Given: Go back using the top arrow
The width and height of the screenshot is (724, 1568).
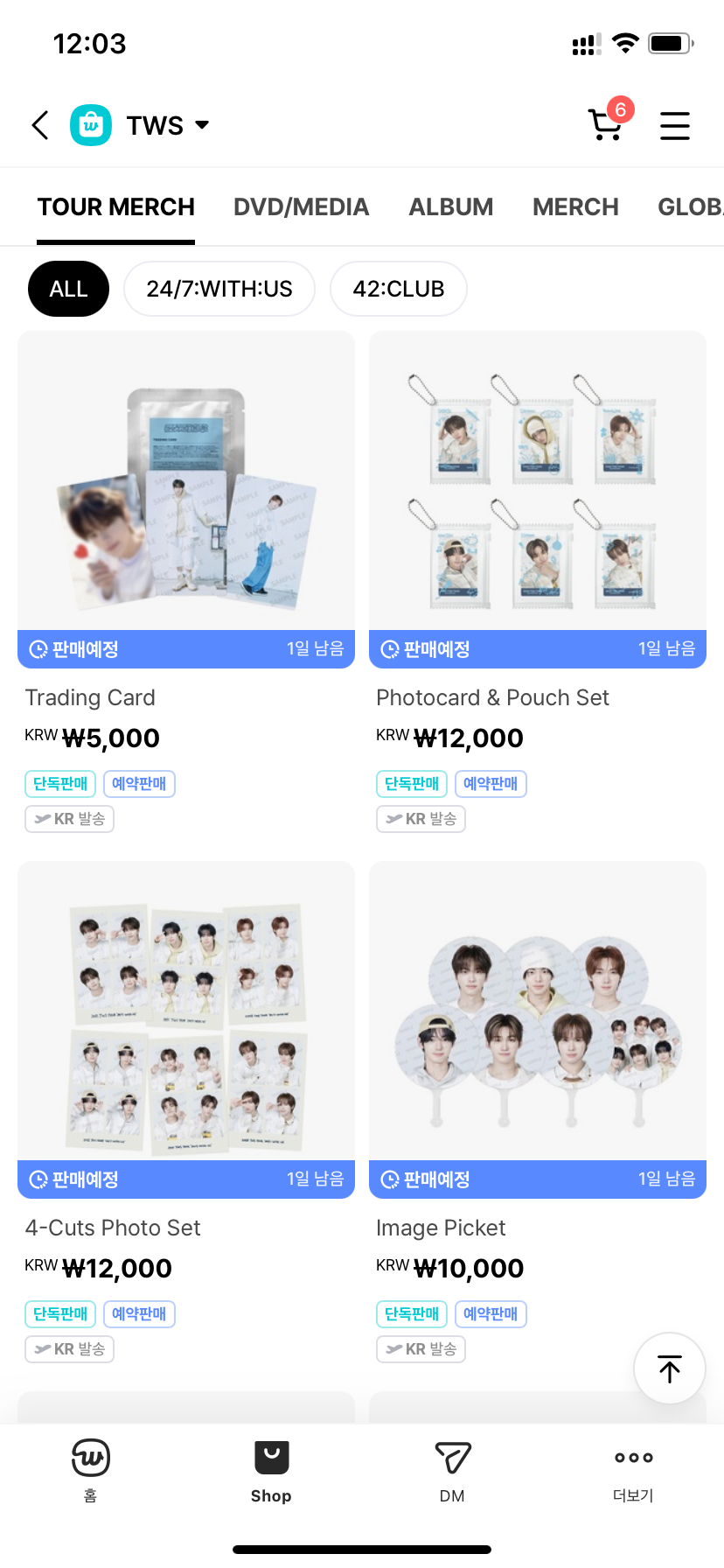Looking at the screenshot, I should click(x=40, y=125).
